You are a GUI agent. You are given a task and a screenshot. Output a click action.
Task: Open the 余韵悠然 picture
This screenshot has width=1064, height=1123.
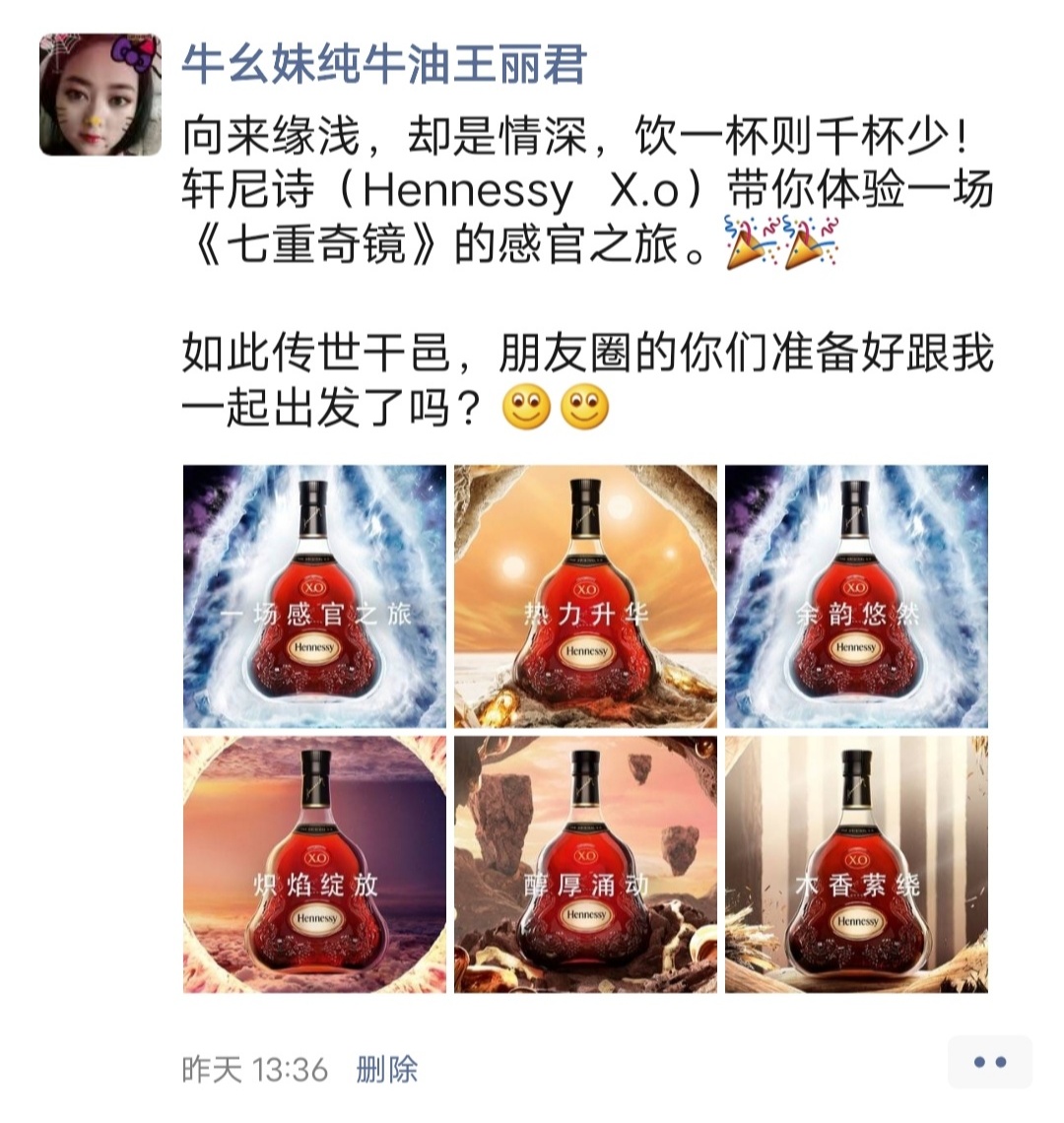click(856, 596)
